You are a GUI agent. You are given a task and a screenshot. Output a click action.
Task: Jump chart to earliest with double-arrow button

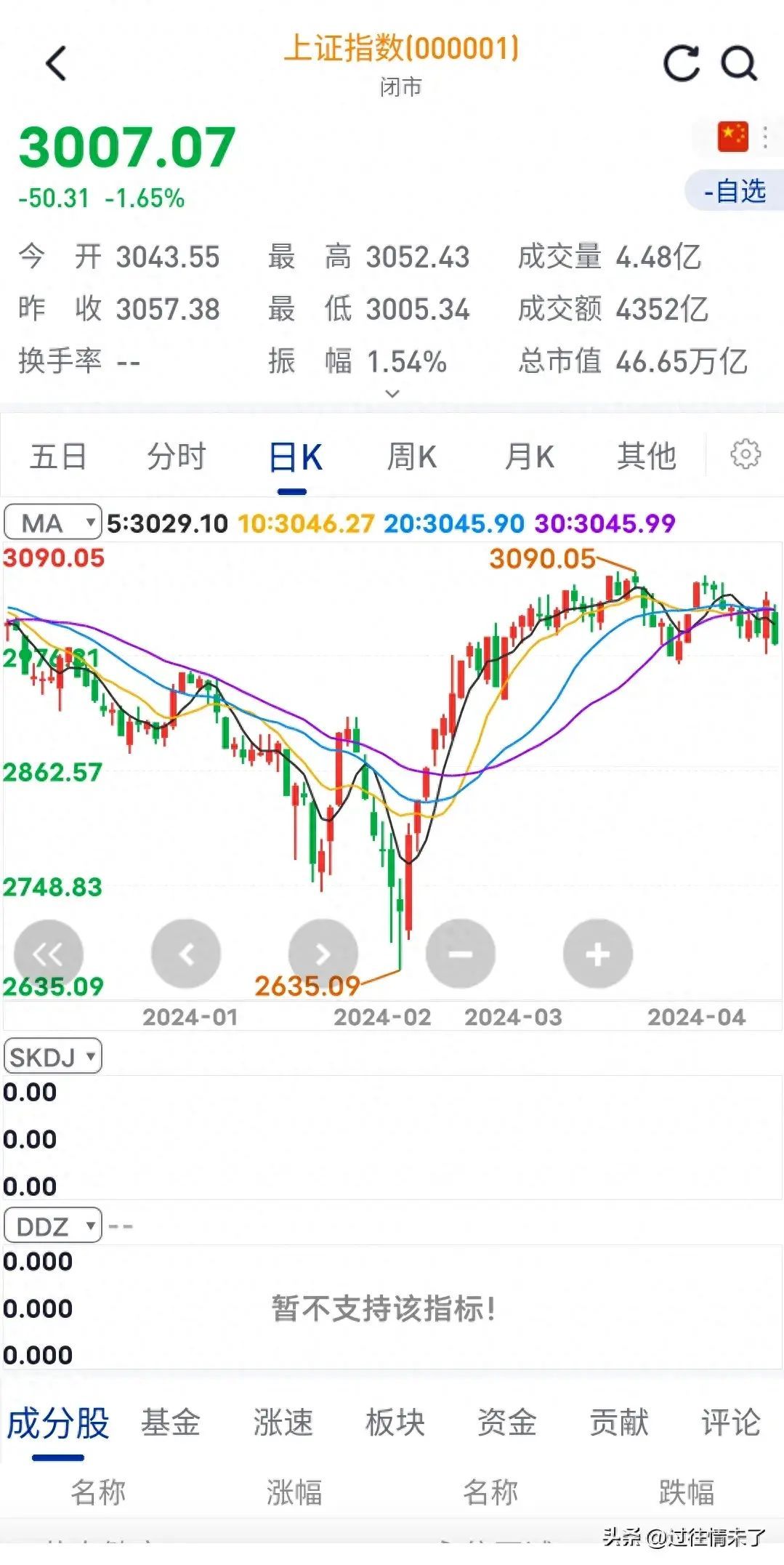point(48,954)
